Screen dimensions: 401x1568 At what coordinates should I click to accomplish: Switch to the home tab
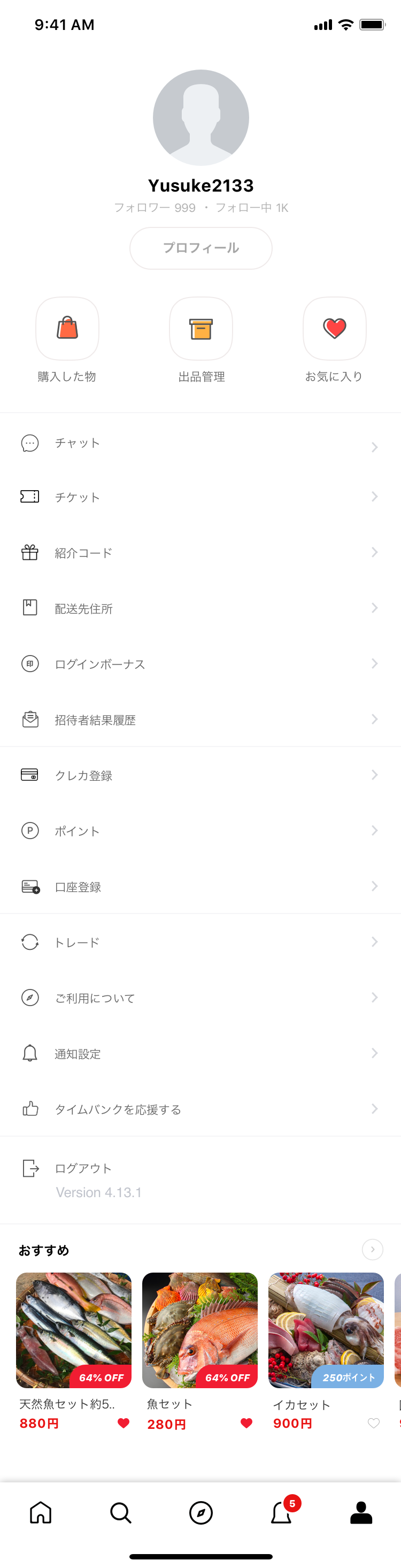pos(41,1512)
